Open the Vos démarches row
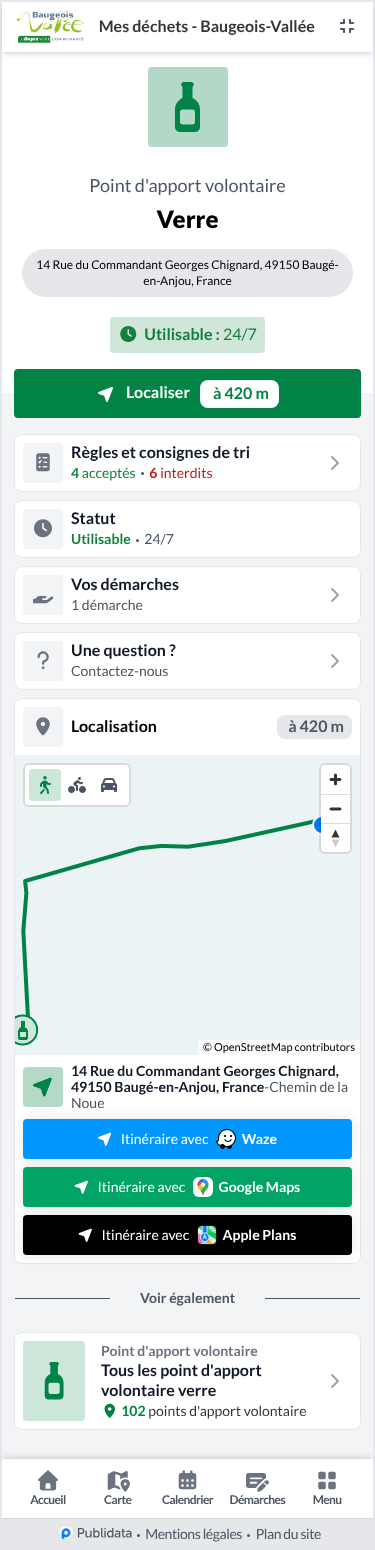Viewport: 375px width, 1550px height. tap(187, 594)
